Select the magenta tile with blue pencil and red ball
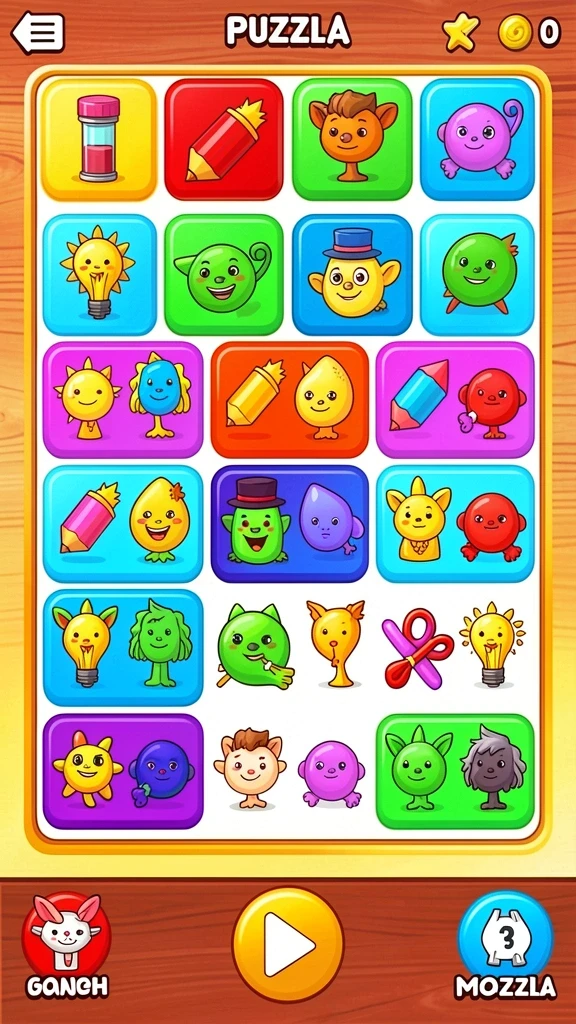Screen dimensions: 576x1024 click(x=455, y=400)
